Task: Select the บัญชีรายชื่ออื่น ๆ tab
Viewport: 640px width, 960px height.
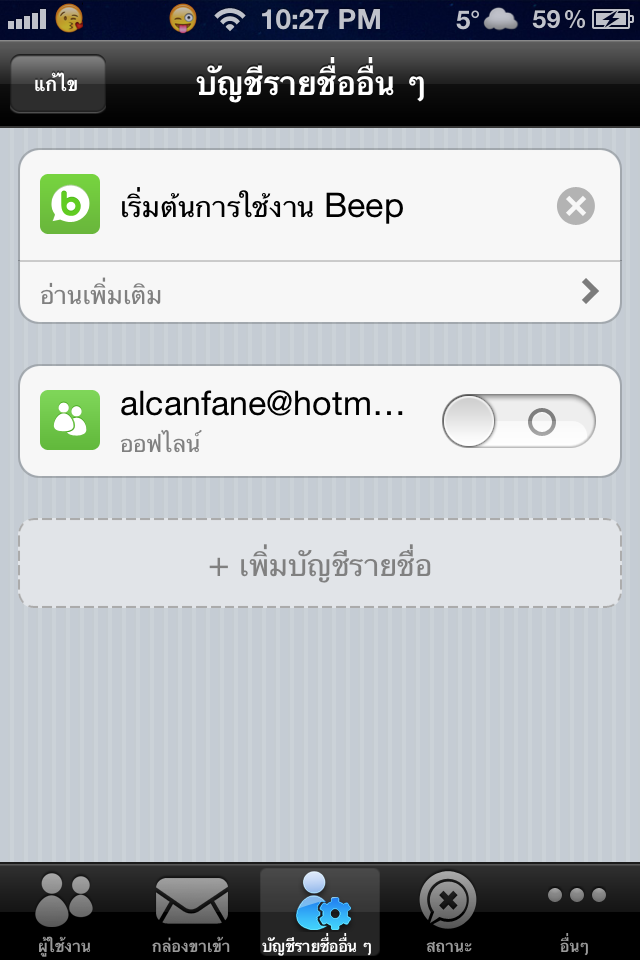Action: 320,912
